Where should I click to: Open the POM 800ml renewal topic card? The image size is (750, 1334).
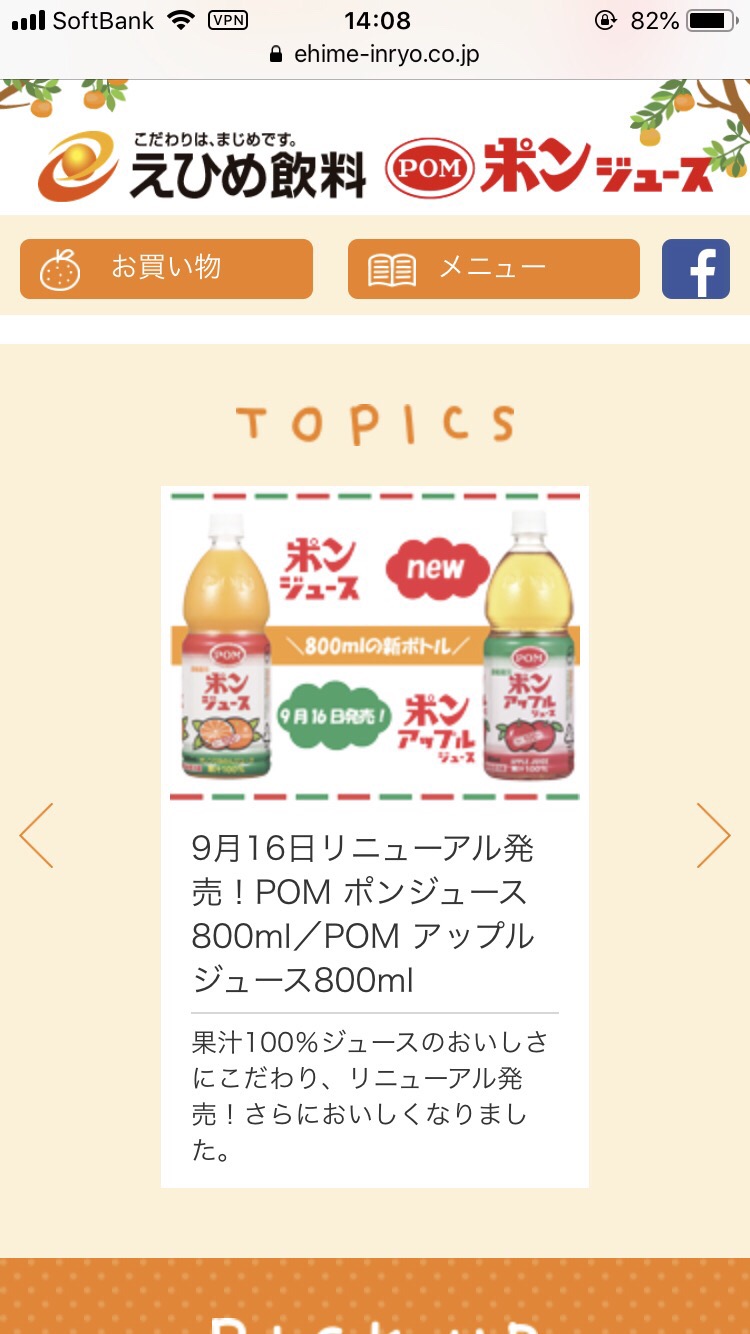click(x=374, y=836)
